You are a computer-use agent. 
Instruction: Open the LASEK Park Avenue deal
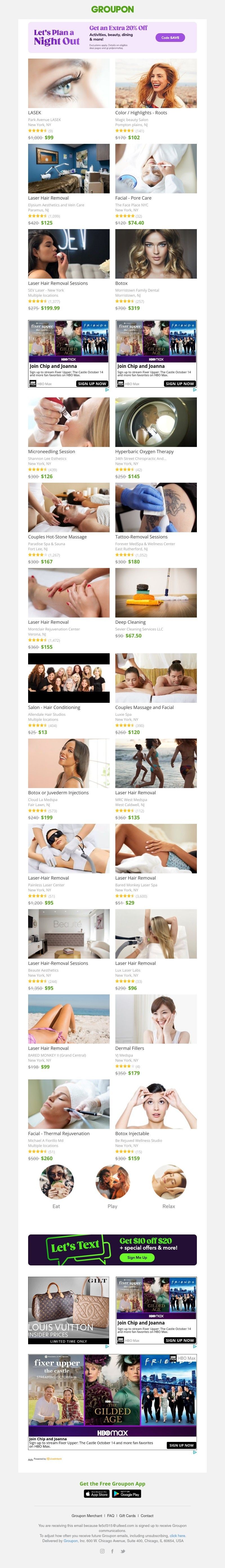(69, 83)
